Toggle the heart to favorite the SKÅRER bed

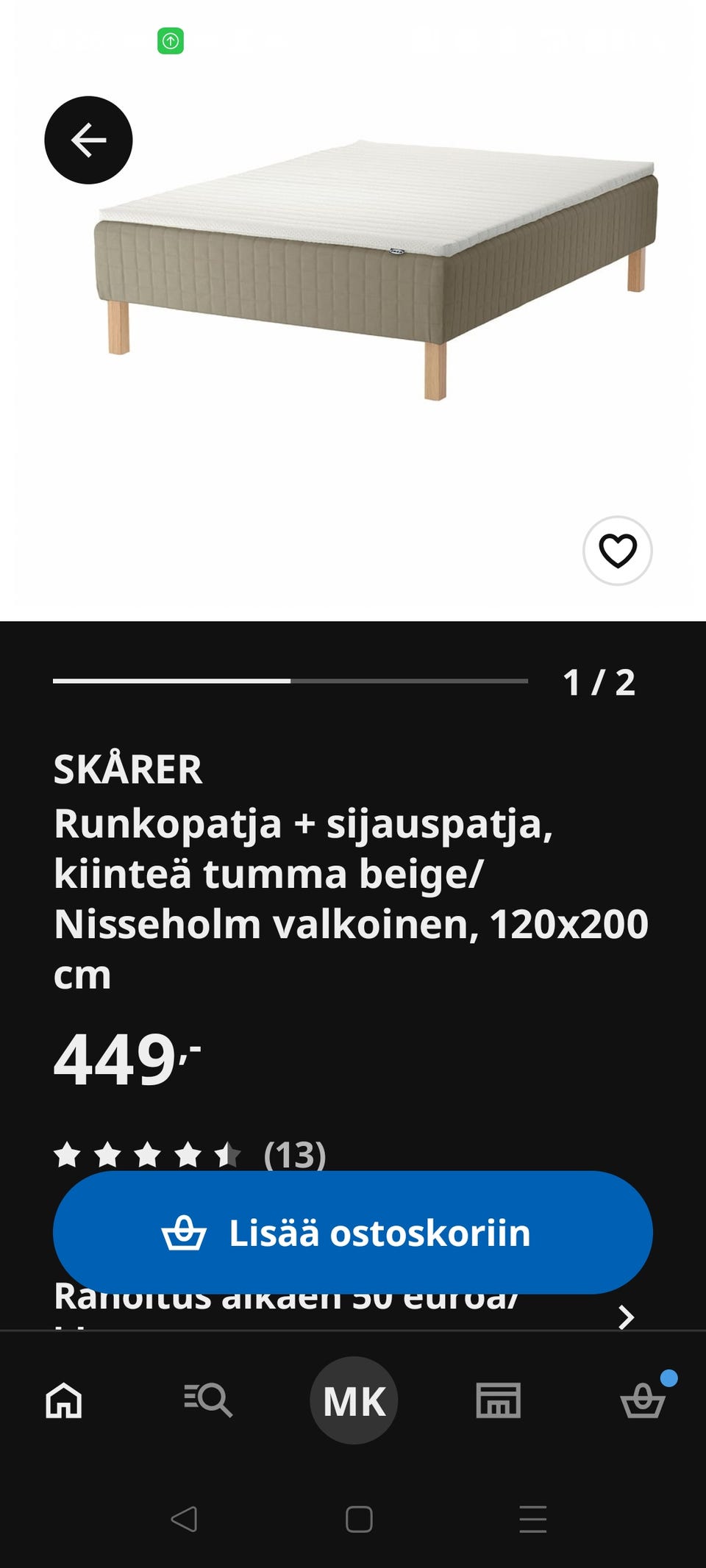616,550
